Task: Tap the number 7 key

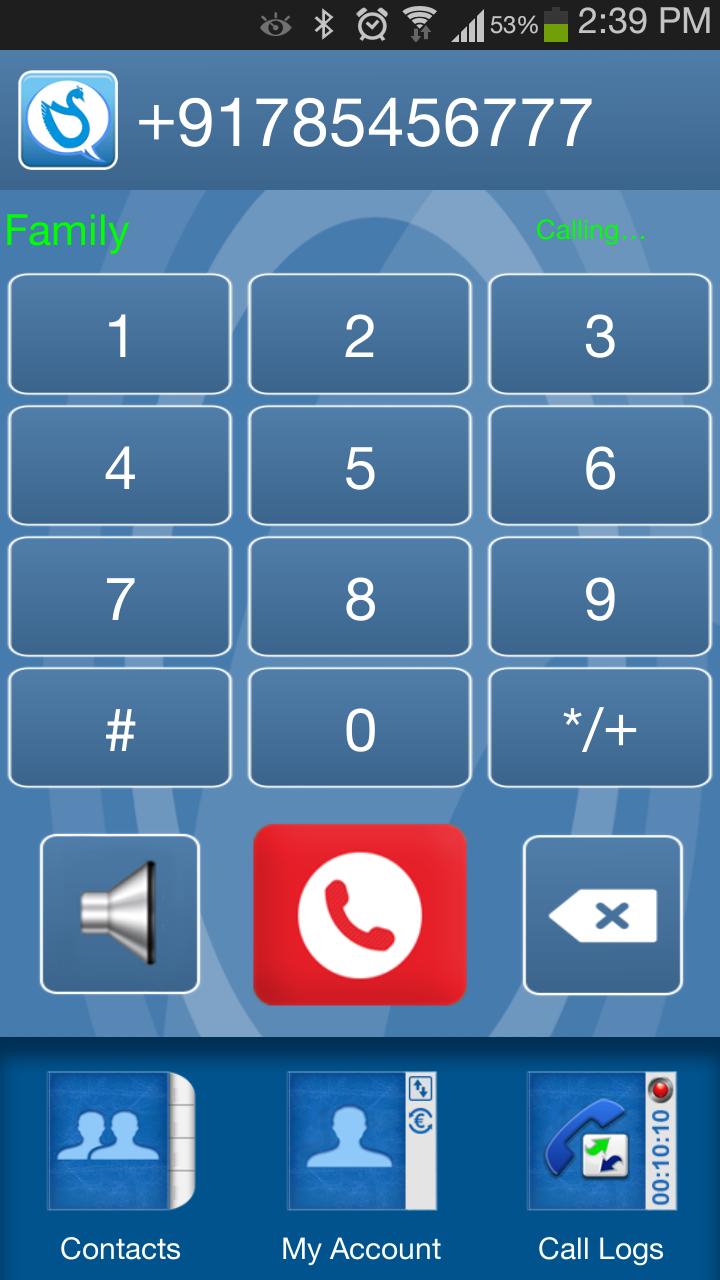Action: click(x=120, y=597)
